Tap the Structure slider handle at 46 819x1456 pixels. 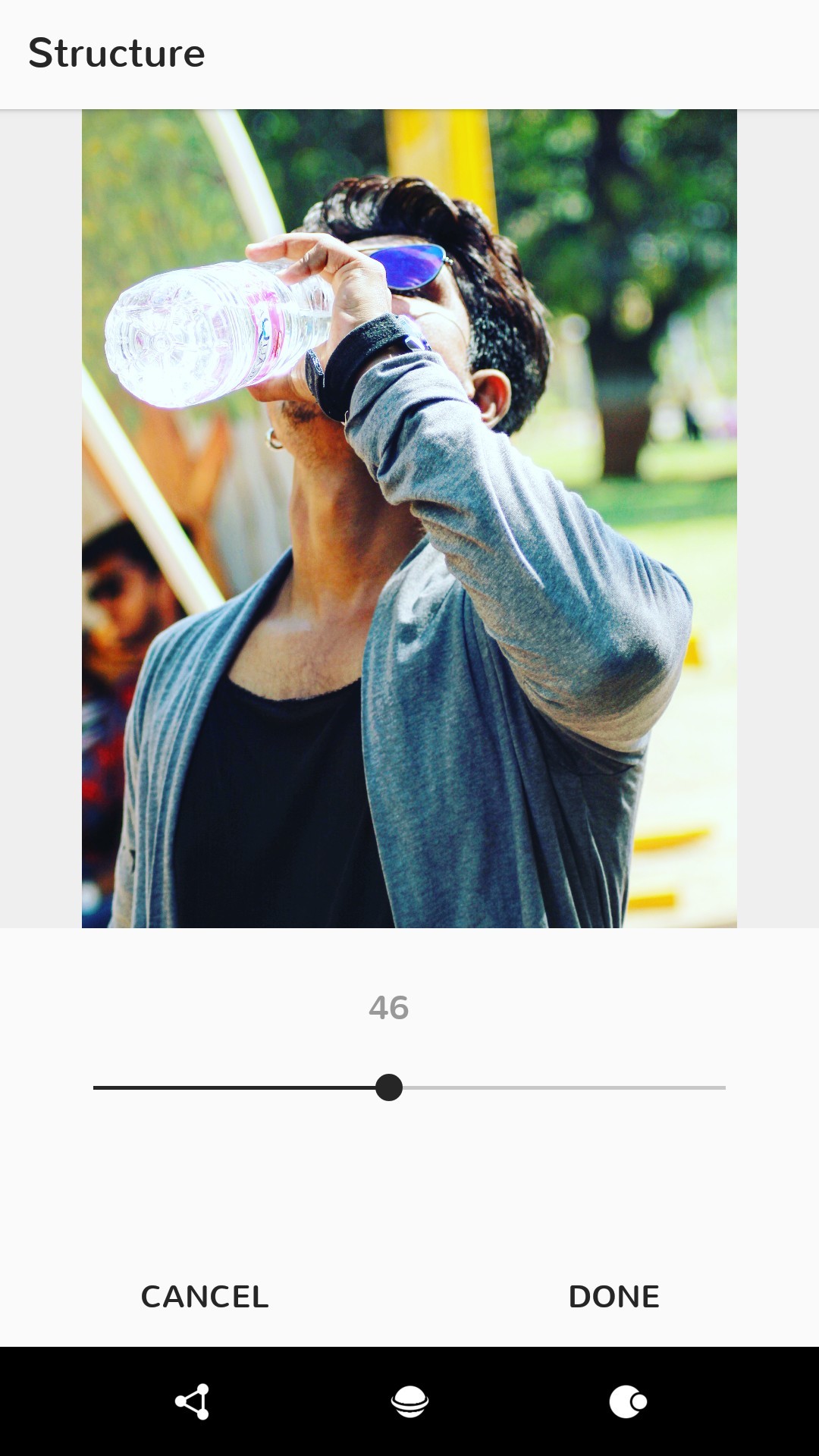tap(389, 1087)
